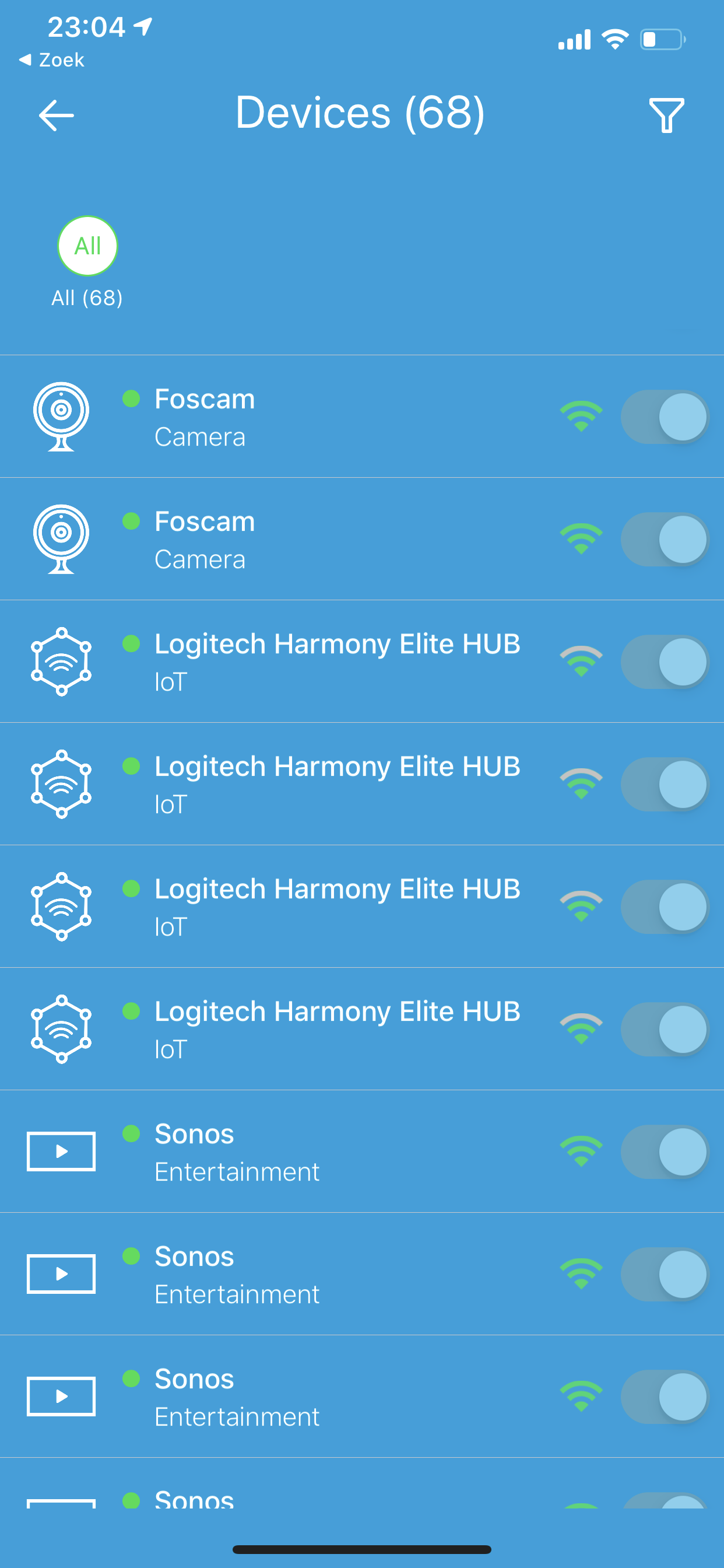Click the second Sonos media player icon
Image resolution: width=724 pixels, height=1568 pixels.
61,1273
